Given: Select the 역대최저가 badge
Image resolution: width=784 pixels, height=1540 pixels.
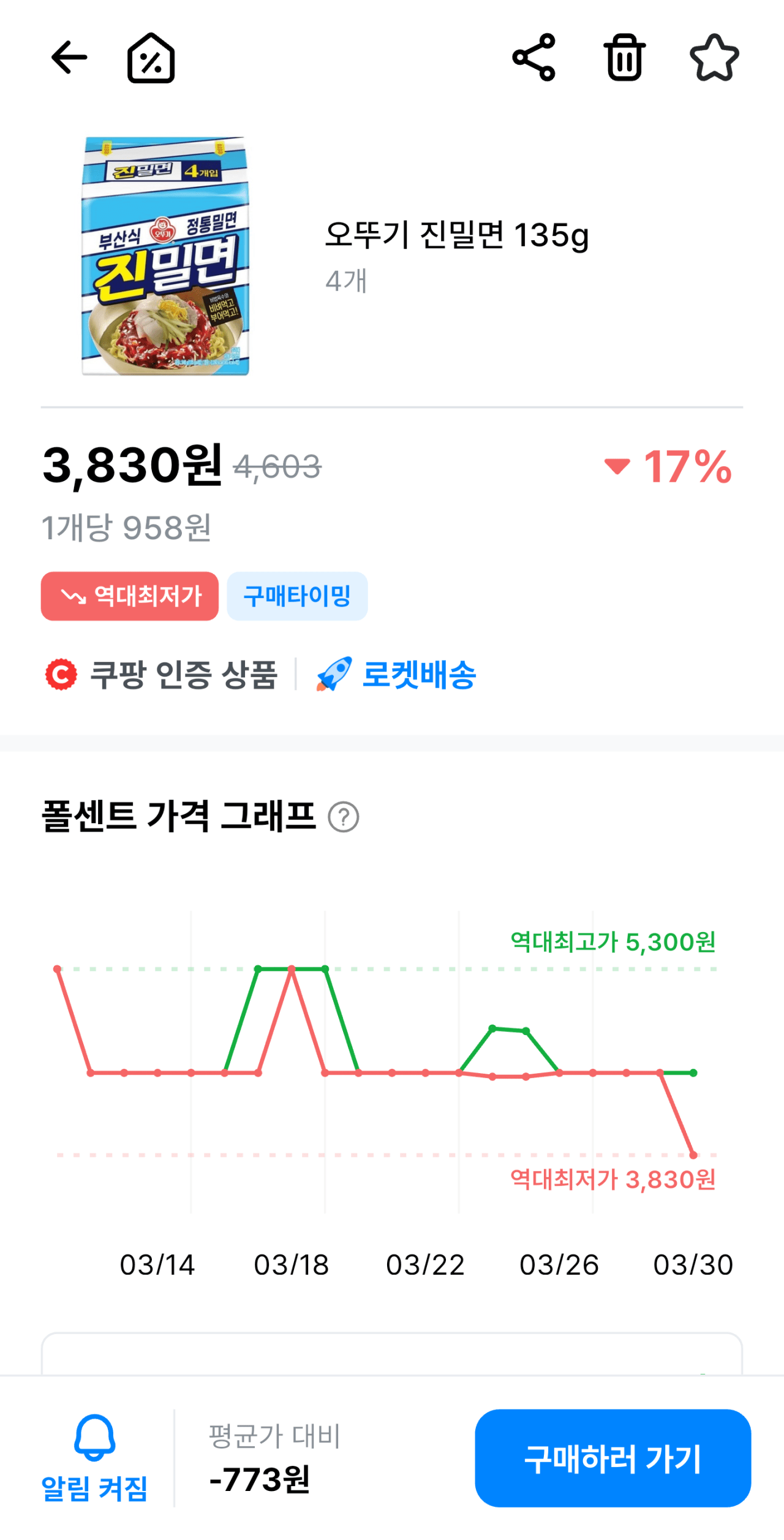Looking at the screenshot, I should coord(129,596).
